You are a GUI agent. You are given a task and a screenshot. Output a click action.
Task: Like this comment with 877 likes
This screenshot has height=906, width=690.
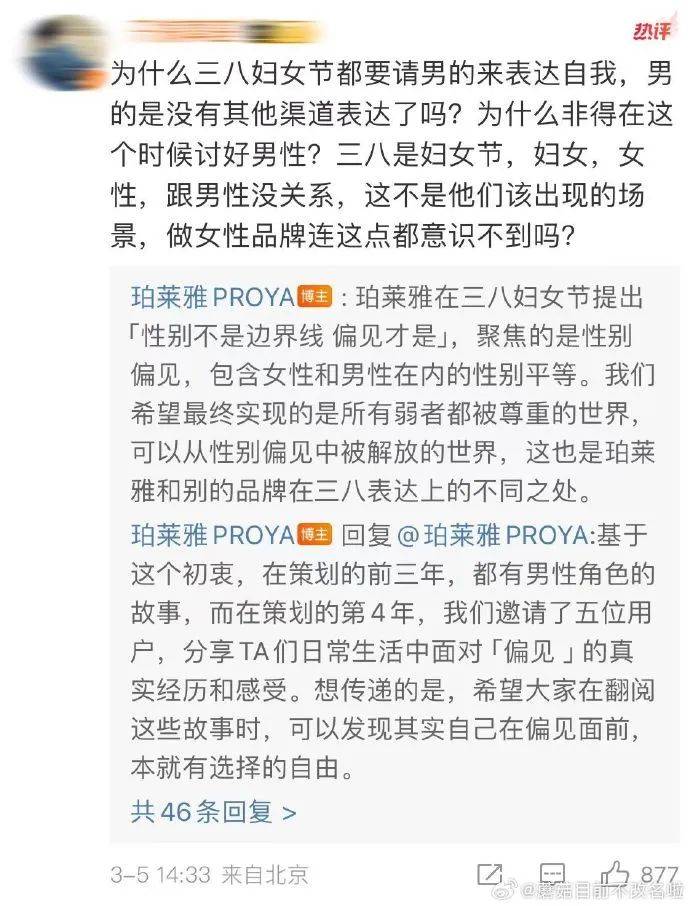click(615, 873)
